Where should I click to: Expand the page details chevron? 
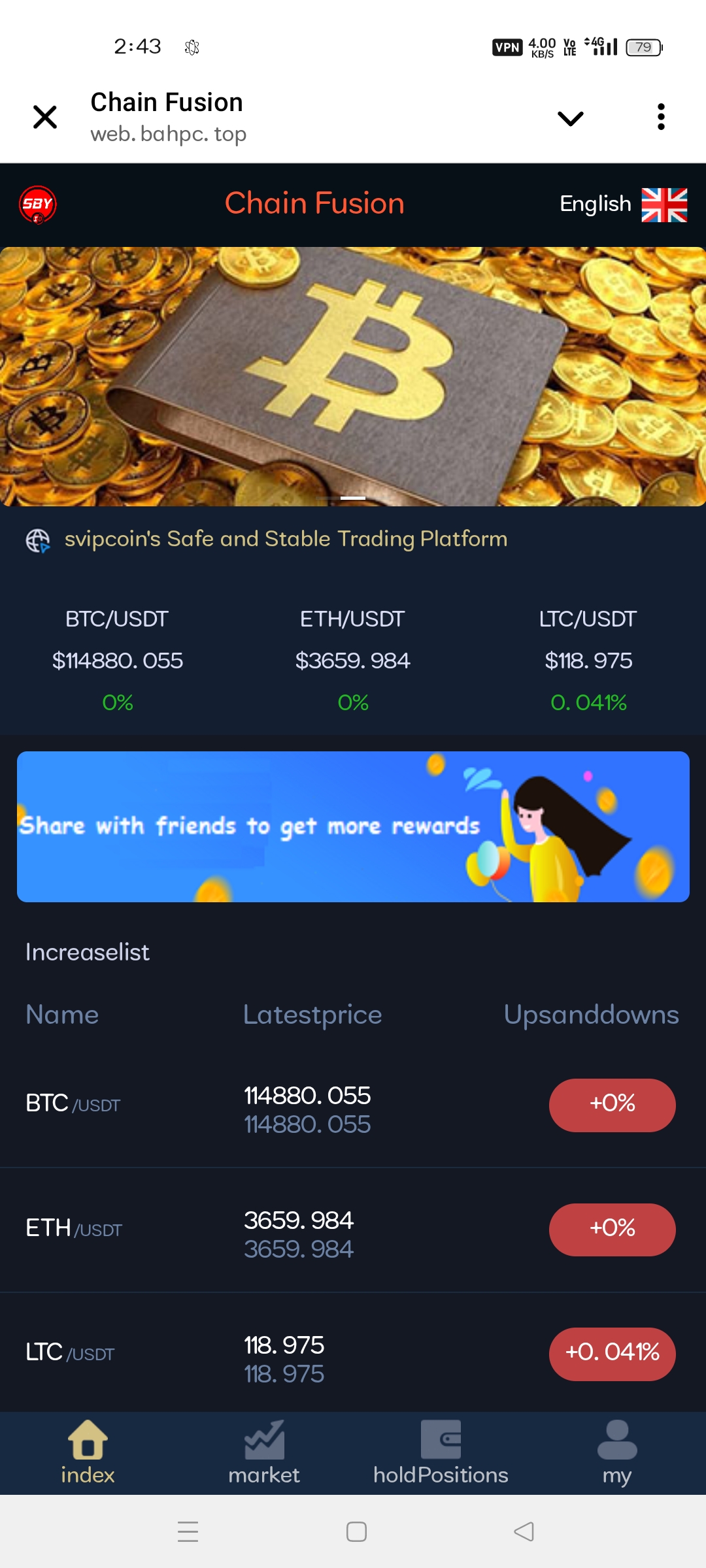570,118
